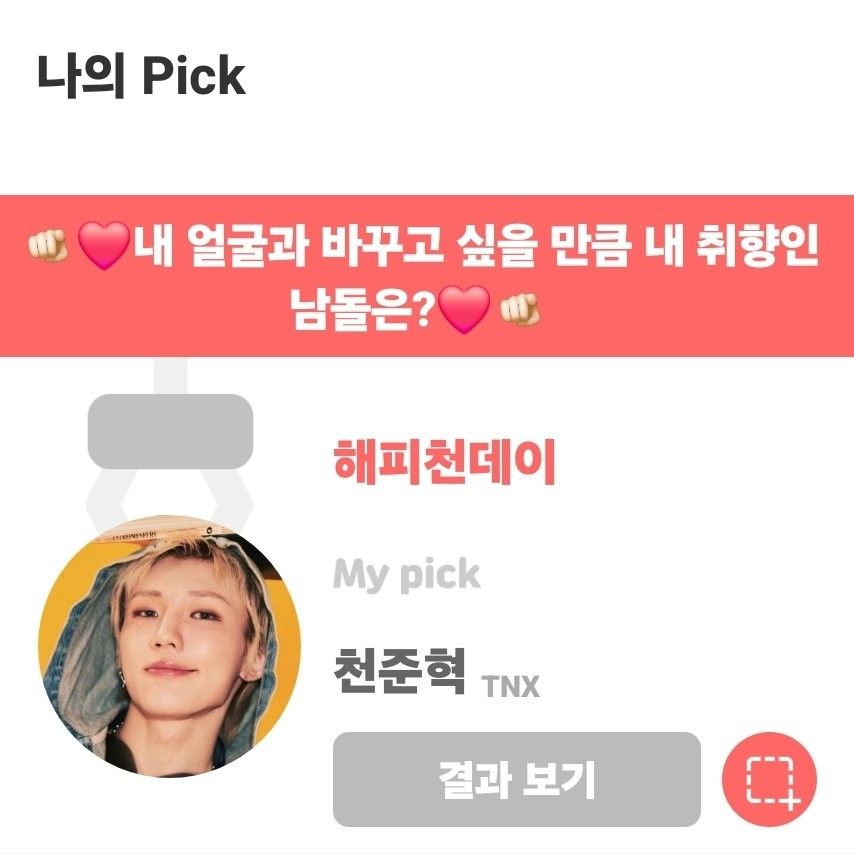Tap the 결과 보기 button
Screen dimensions: 854x854
tap(516, 779)
